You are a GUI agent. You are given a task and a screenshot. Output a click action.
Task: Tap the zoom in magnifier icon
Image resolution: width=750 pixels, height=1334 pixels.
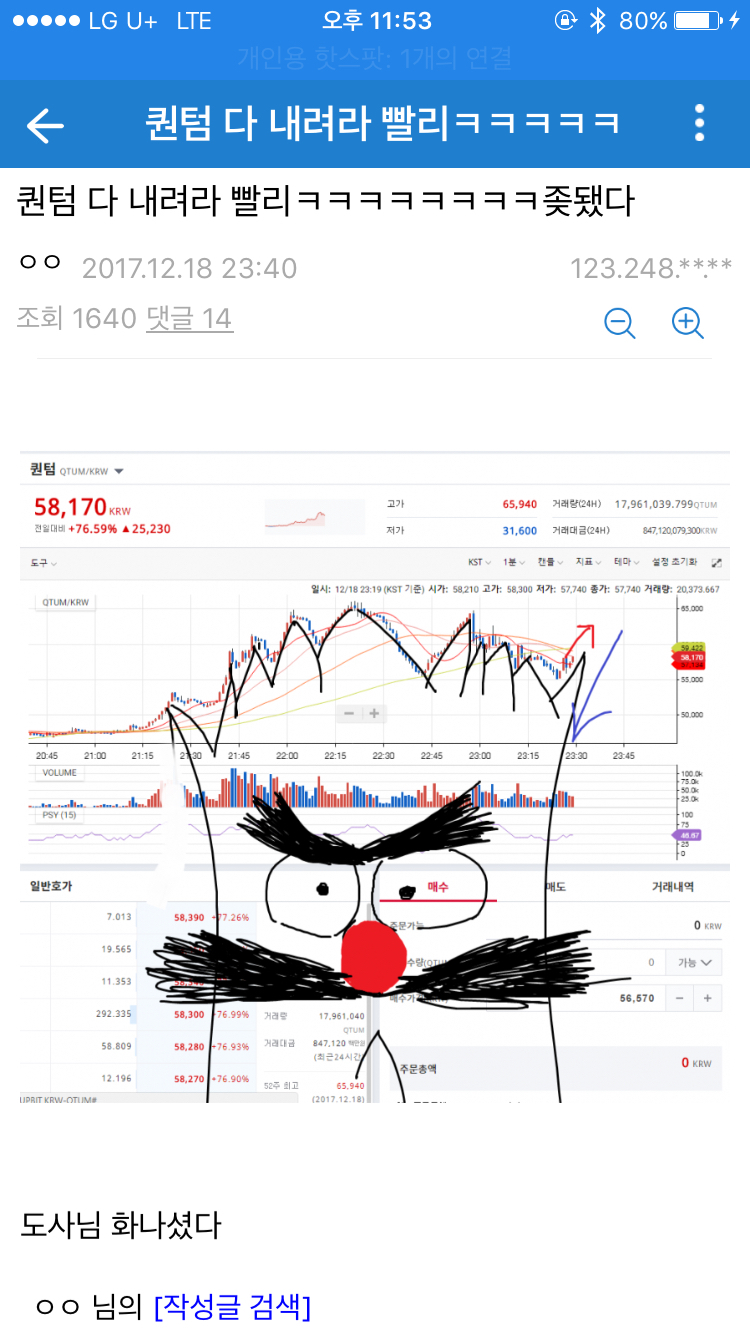(687, 323)
